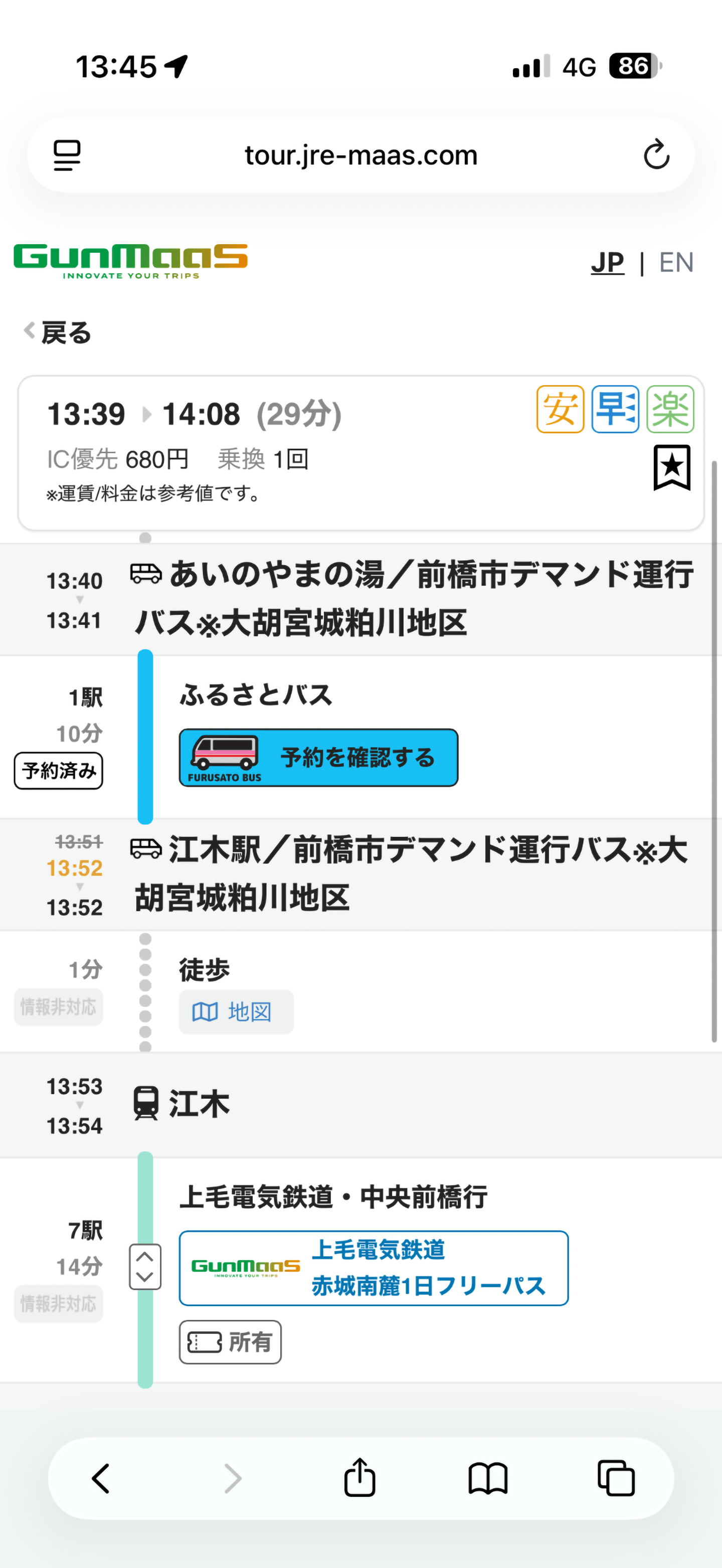Expand the 7駅 station list
This screenshot has height=1568, width=722.
coord(145,1266)
